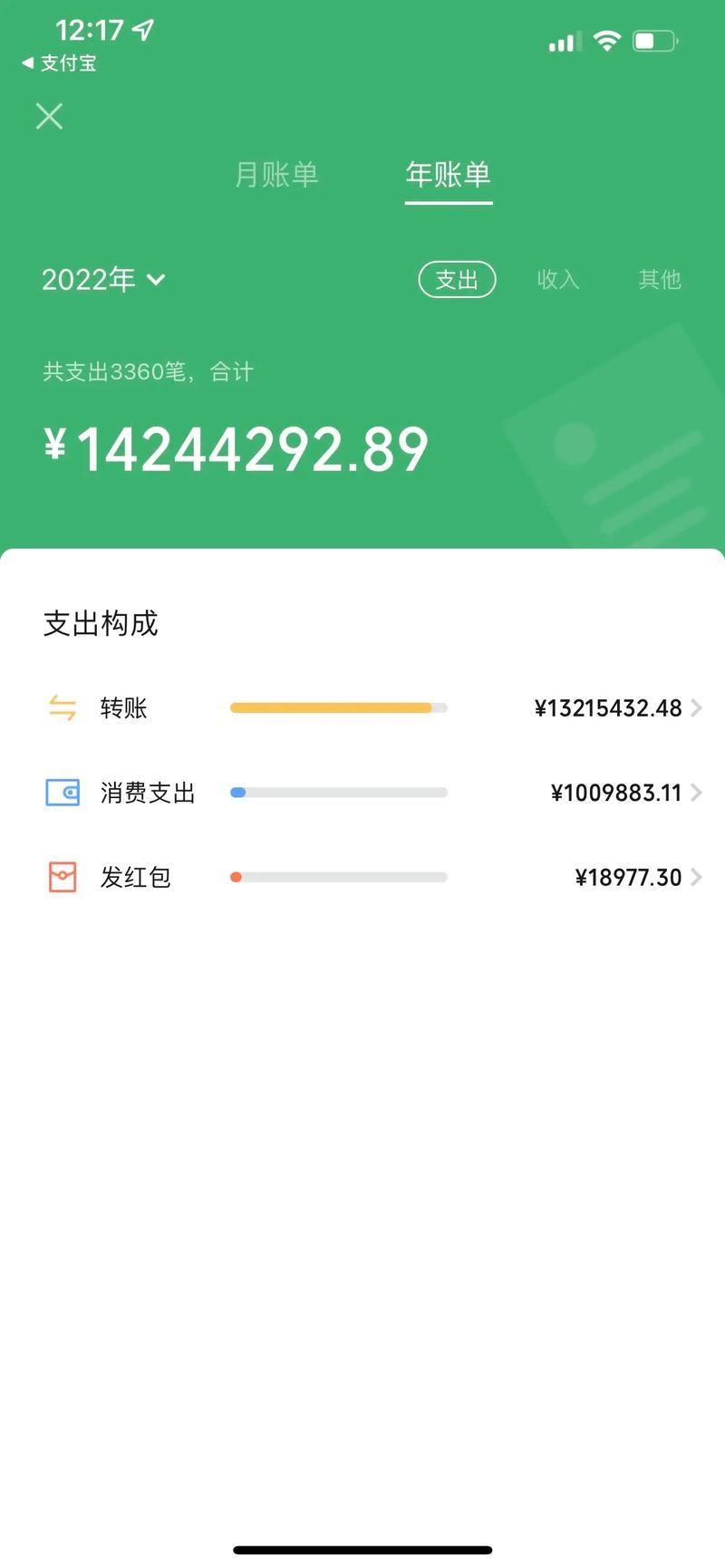Switch to the 收入 filter
725x1568 pixels.
[557, 280]
